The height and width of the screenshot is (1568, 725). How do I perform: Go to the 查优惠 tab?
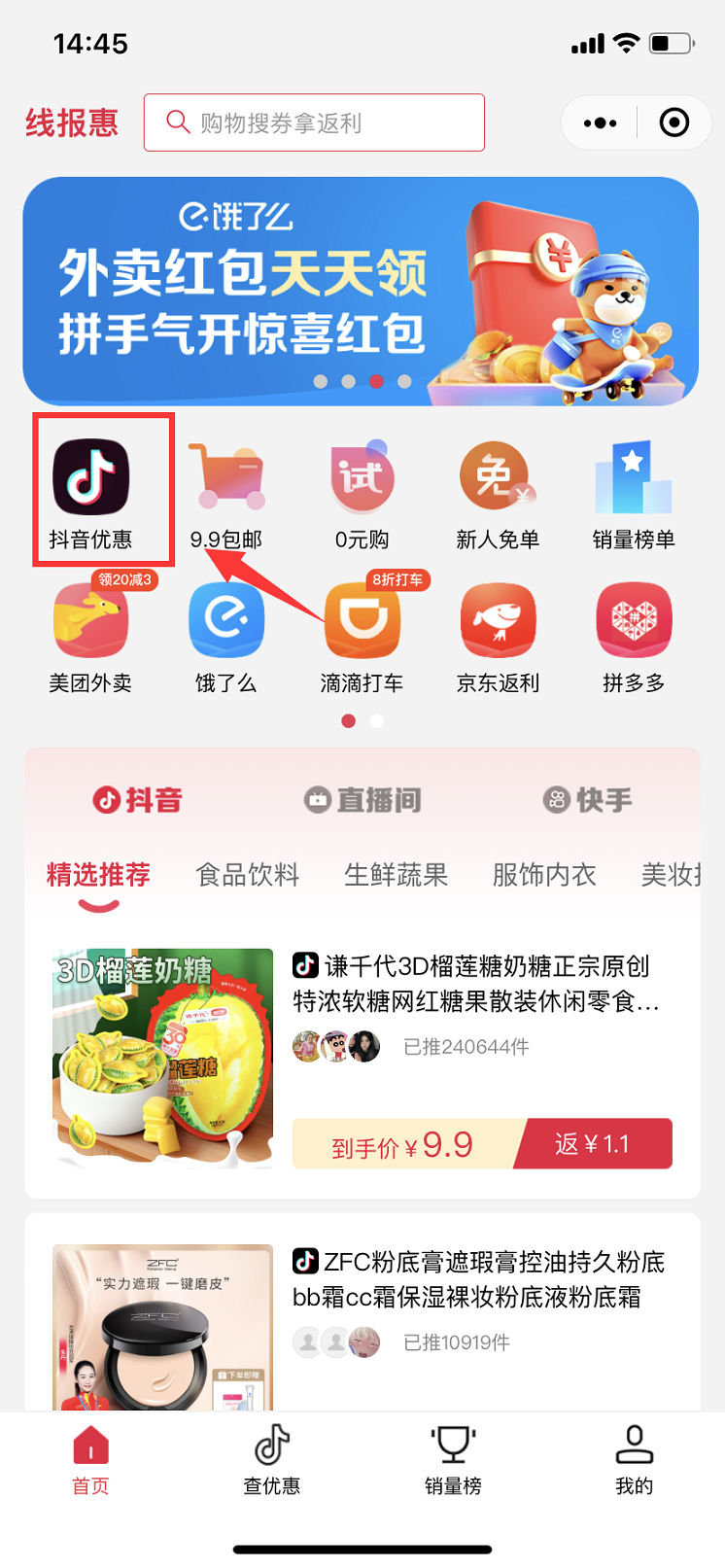click(272, 1458)
